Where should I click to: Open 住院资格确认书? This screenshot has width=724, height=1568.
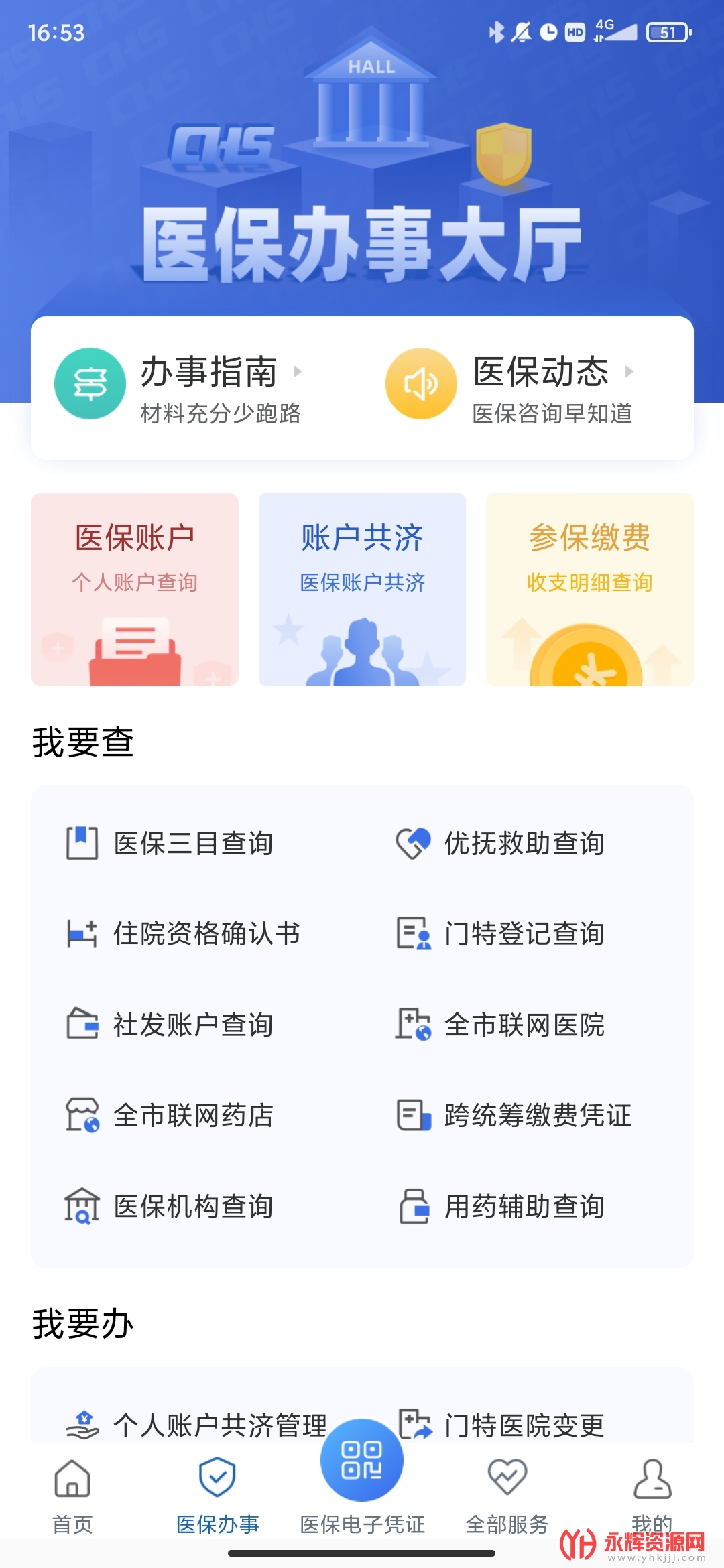206,933
